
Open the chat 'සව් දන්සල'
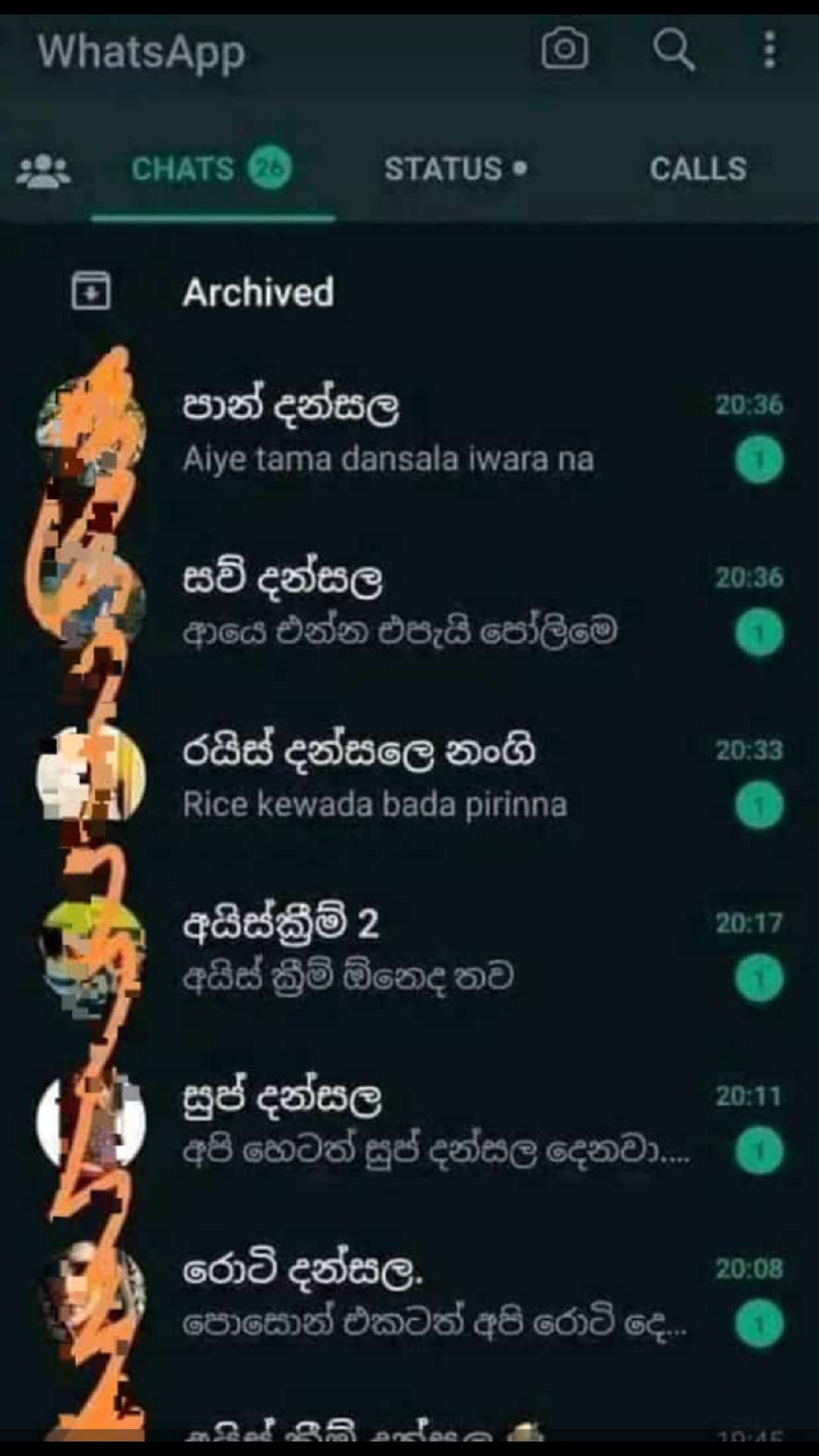click(409, 604)
